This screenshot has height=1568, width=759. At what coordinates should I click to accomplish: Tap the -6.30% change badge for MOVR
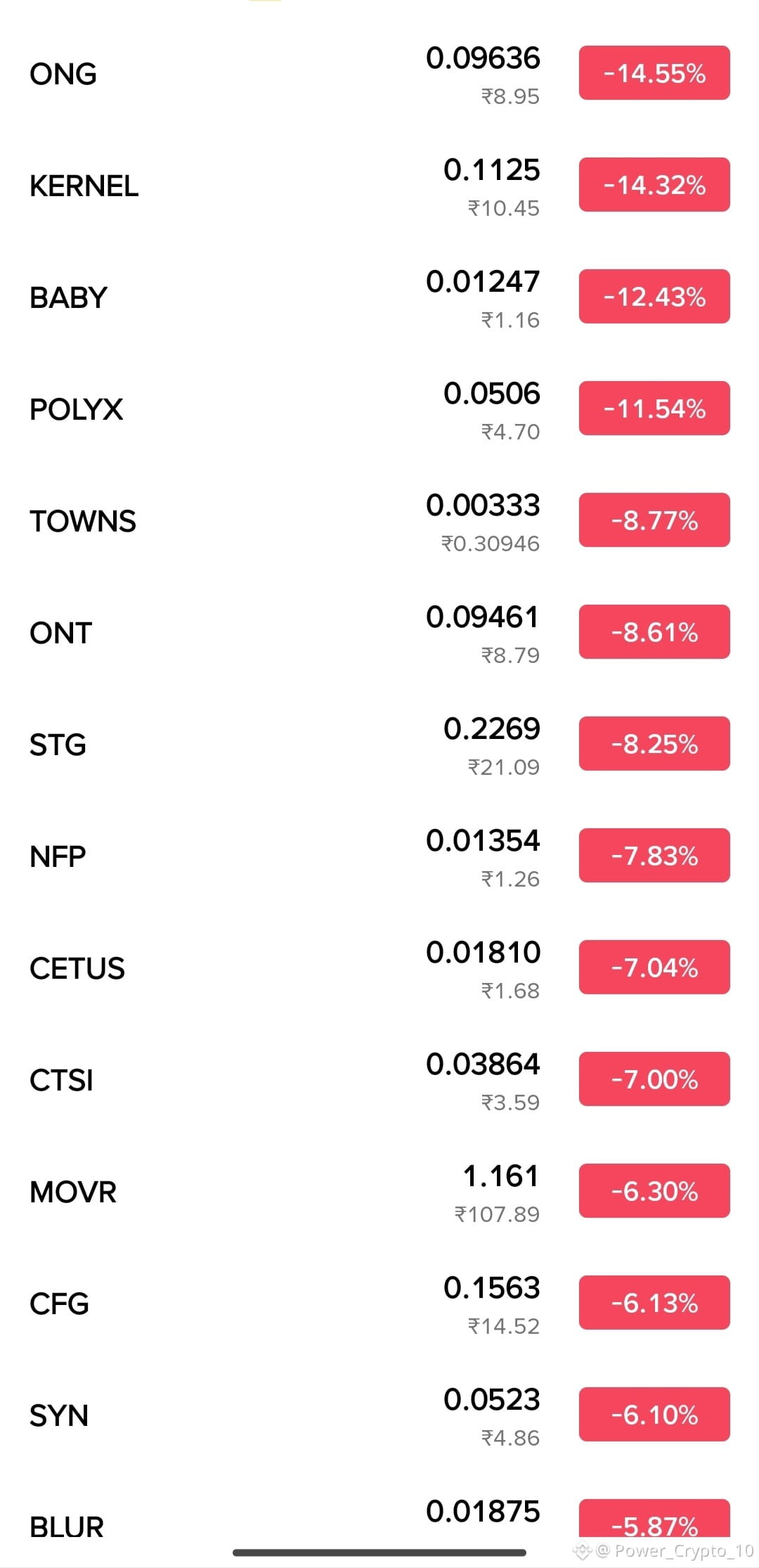[654, 1191]
